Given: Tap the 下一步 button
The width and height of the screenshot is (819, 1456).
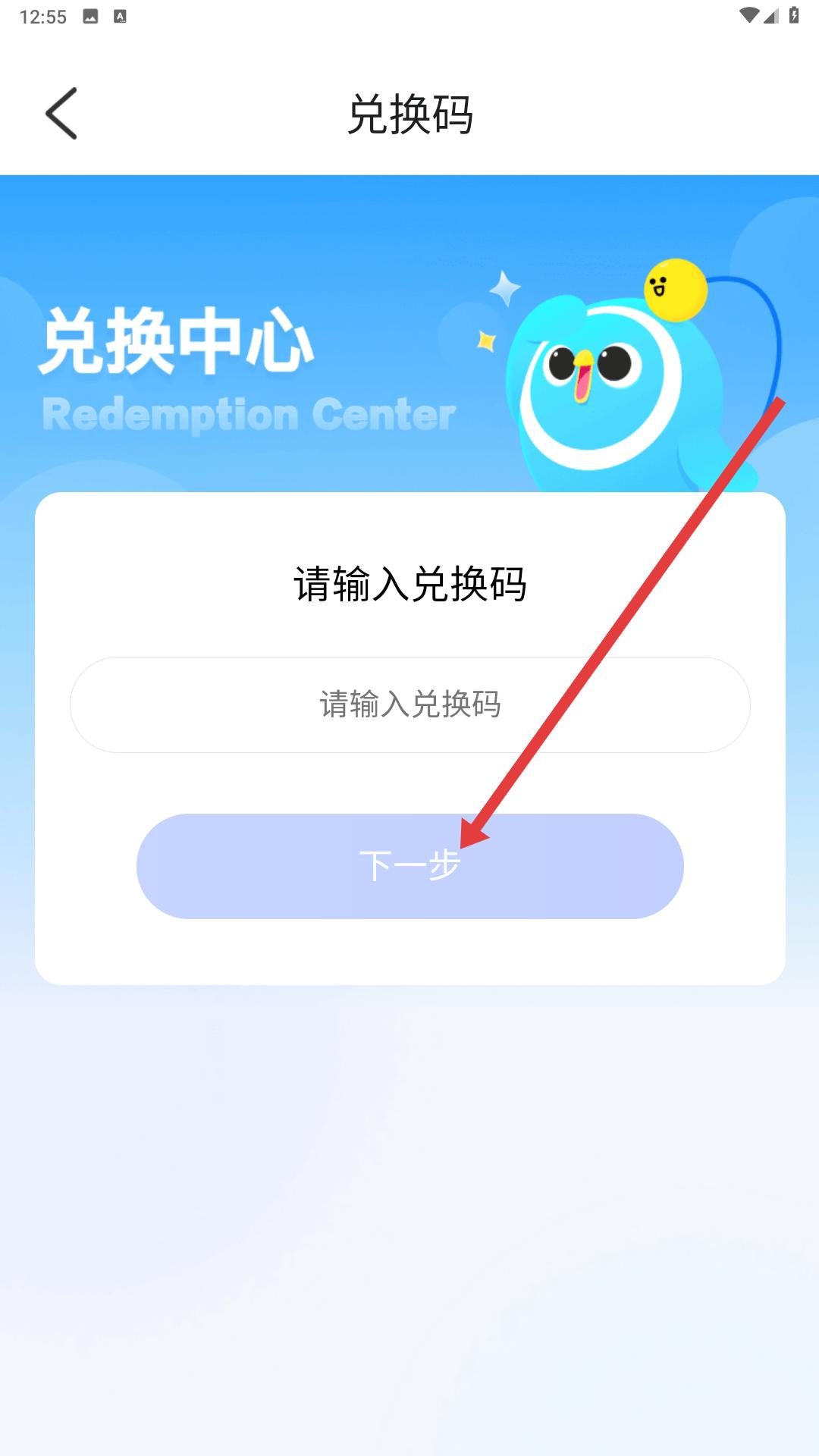Looking at the screenshot, I should click(x=409, y=866).
